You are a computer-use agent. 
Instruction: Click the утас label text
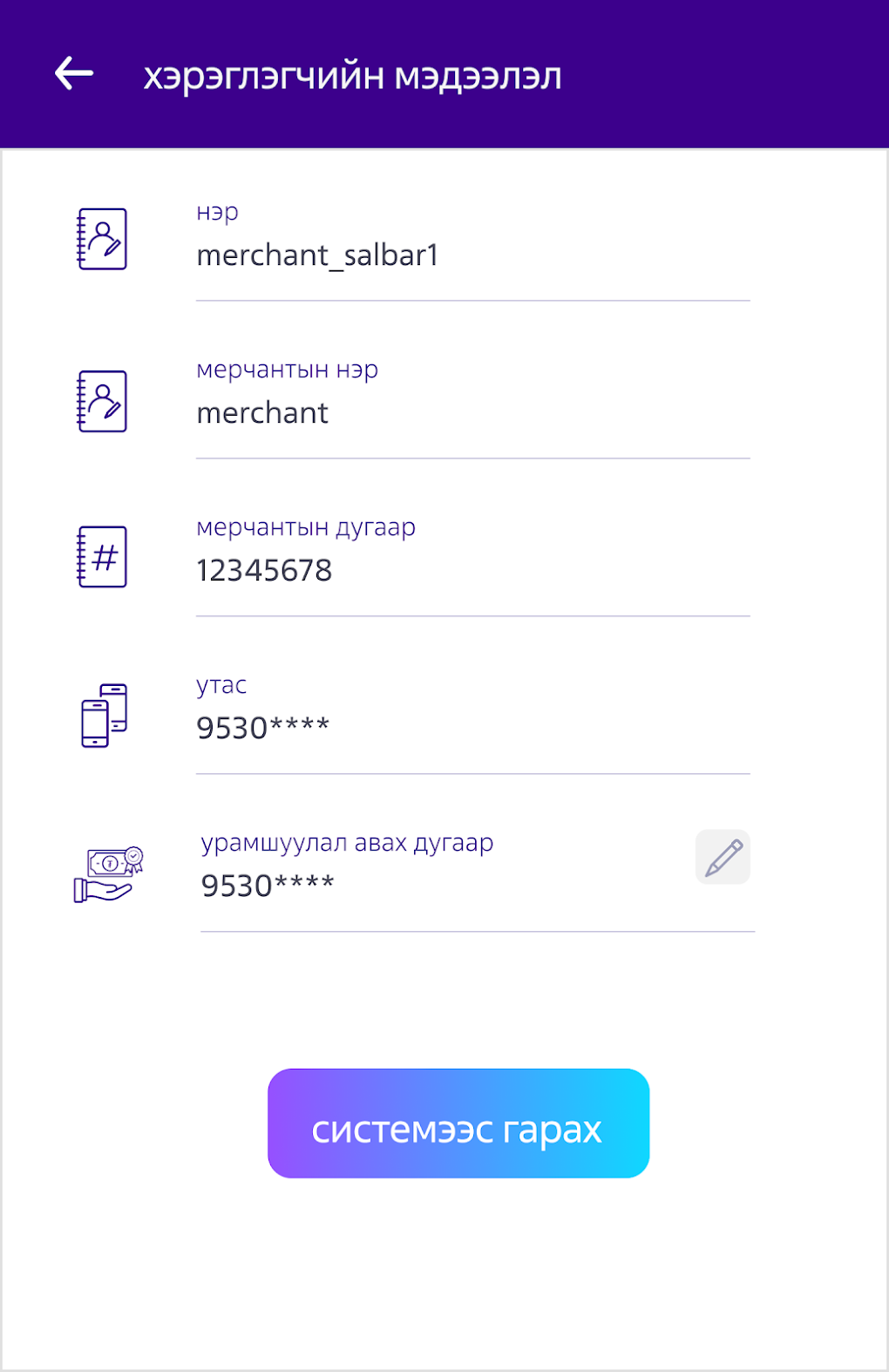221,685
